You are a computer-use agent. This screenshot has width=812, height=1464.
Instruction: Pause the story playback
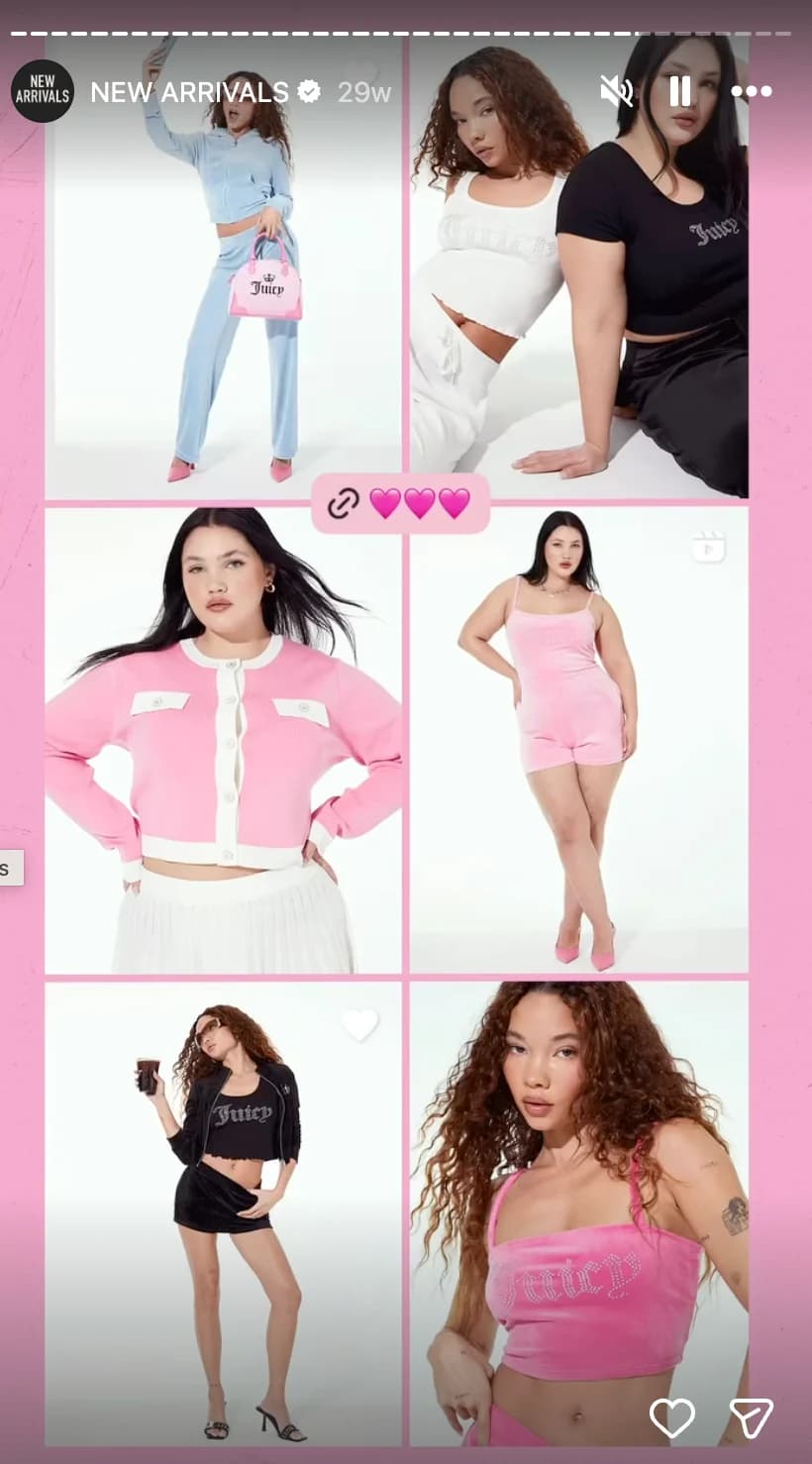point(680,92)
